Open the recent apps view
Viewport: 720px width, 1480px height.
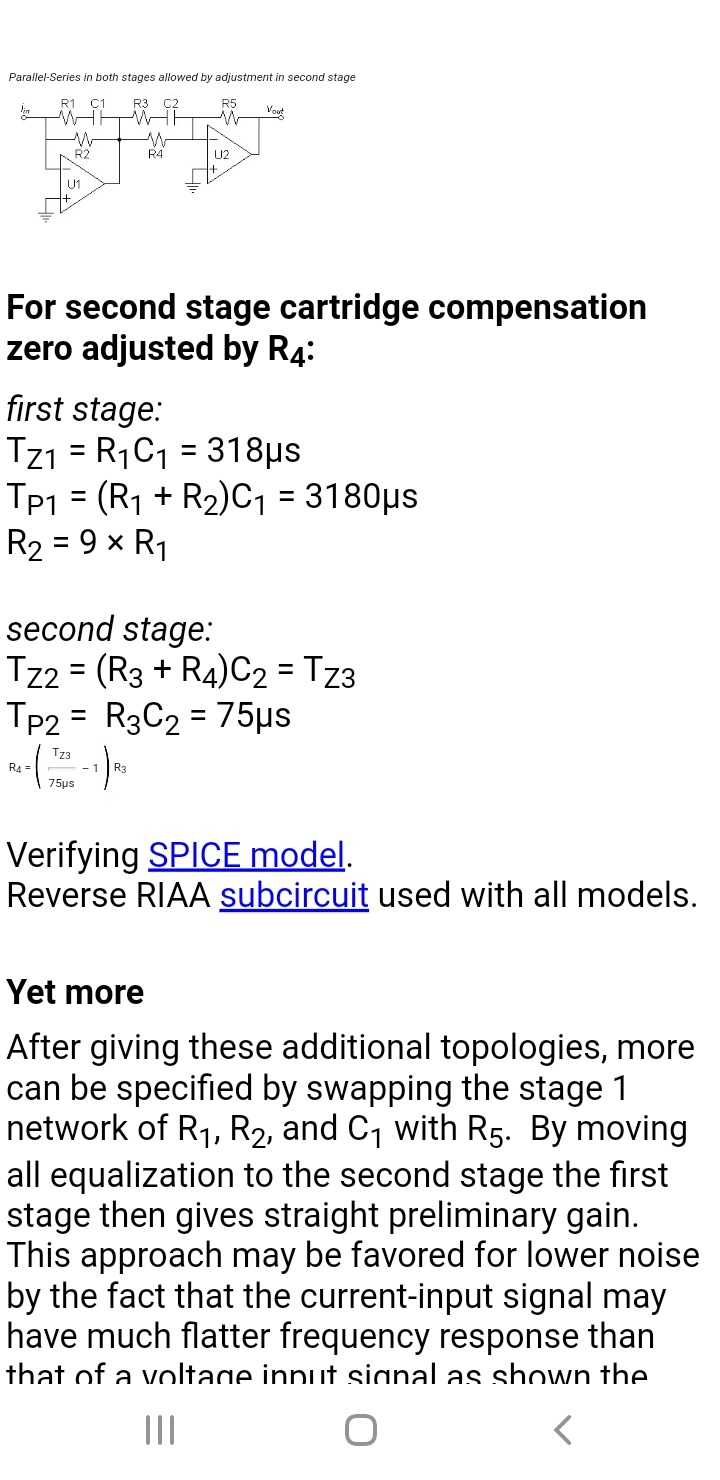[160, 1430]
